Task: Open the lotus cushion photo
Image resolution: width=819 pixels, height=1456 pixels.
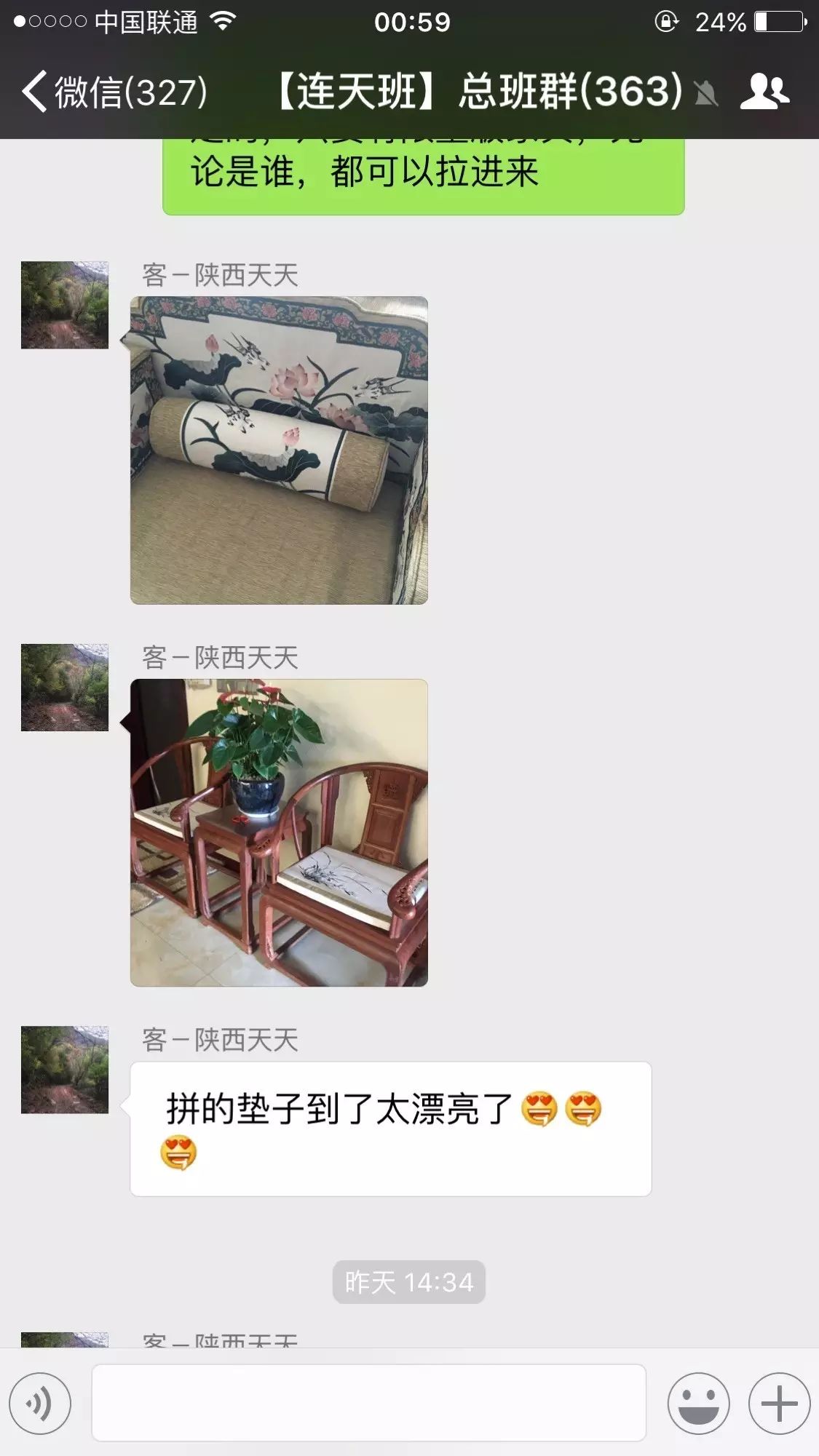Action: (x=279, y=450)
